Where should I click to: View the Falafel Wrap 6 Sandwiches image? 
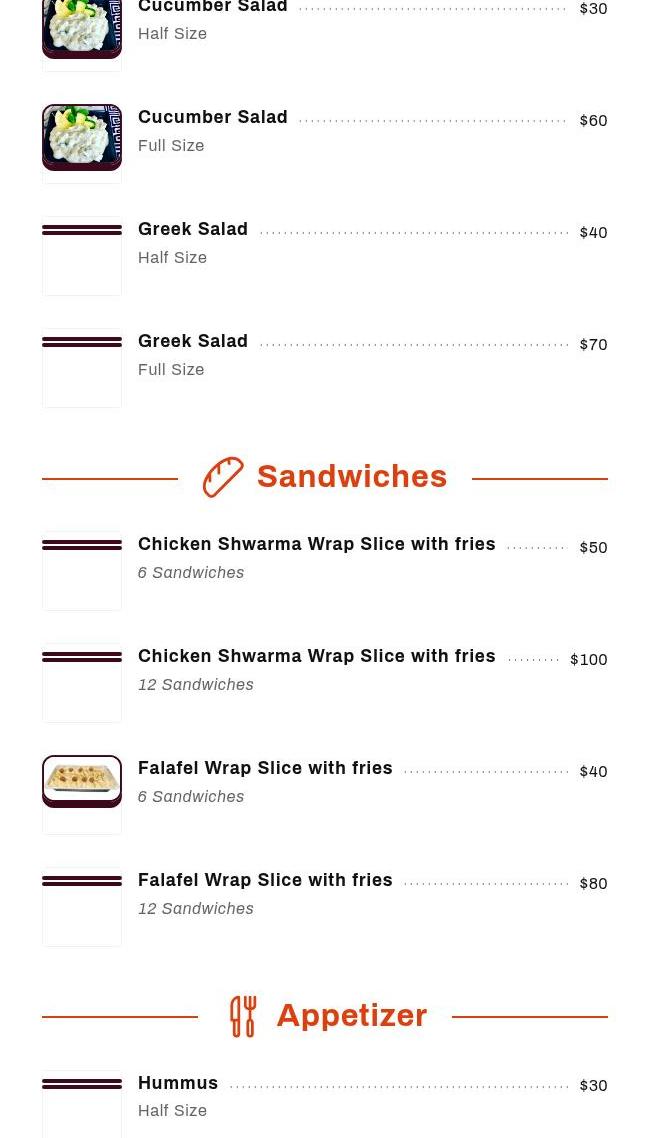click(x=82, y=781)
